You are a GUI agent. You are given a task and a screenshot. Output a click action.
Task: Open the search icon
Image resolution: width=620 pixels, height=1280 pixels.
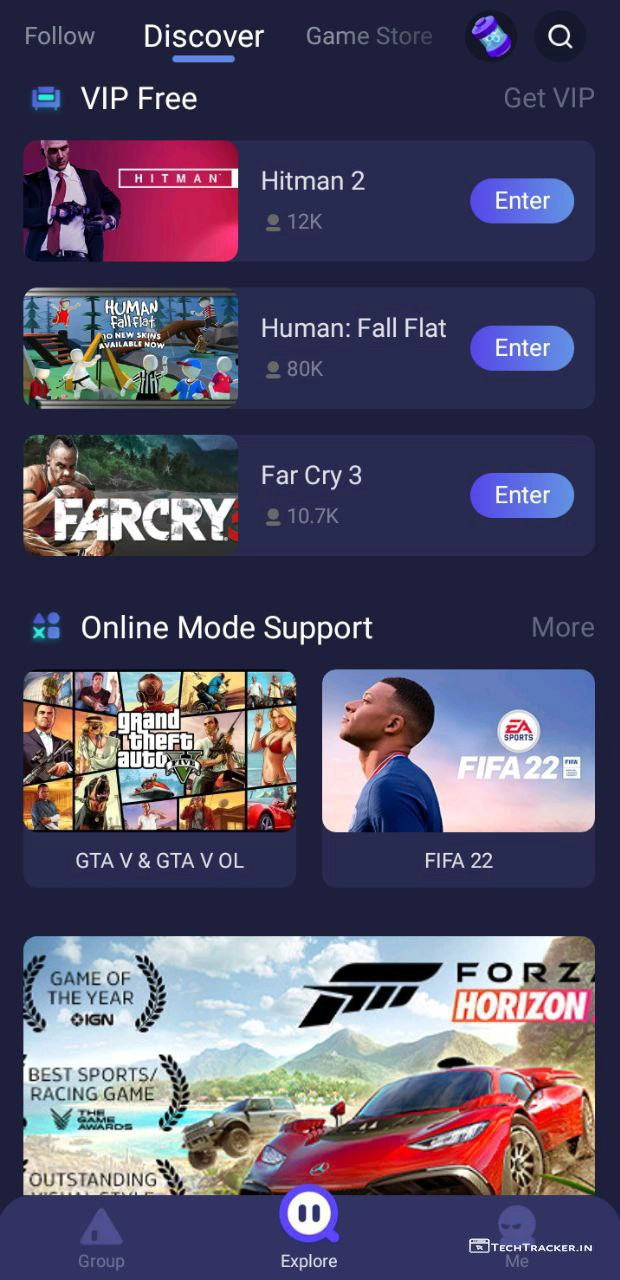(x=560, y=37)
